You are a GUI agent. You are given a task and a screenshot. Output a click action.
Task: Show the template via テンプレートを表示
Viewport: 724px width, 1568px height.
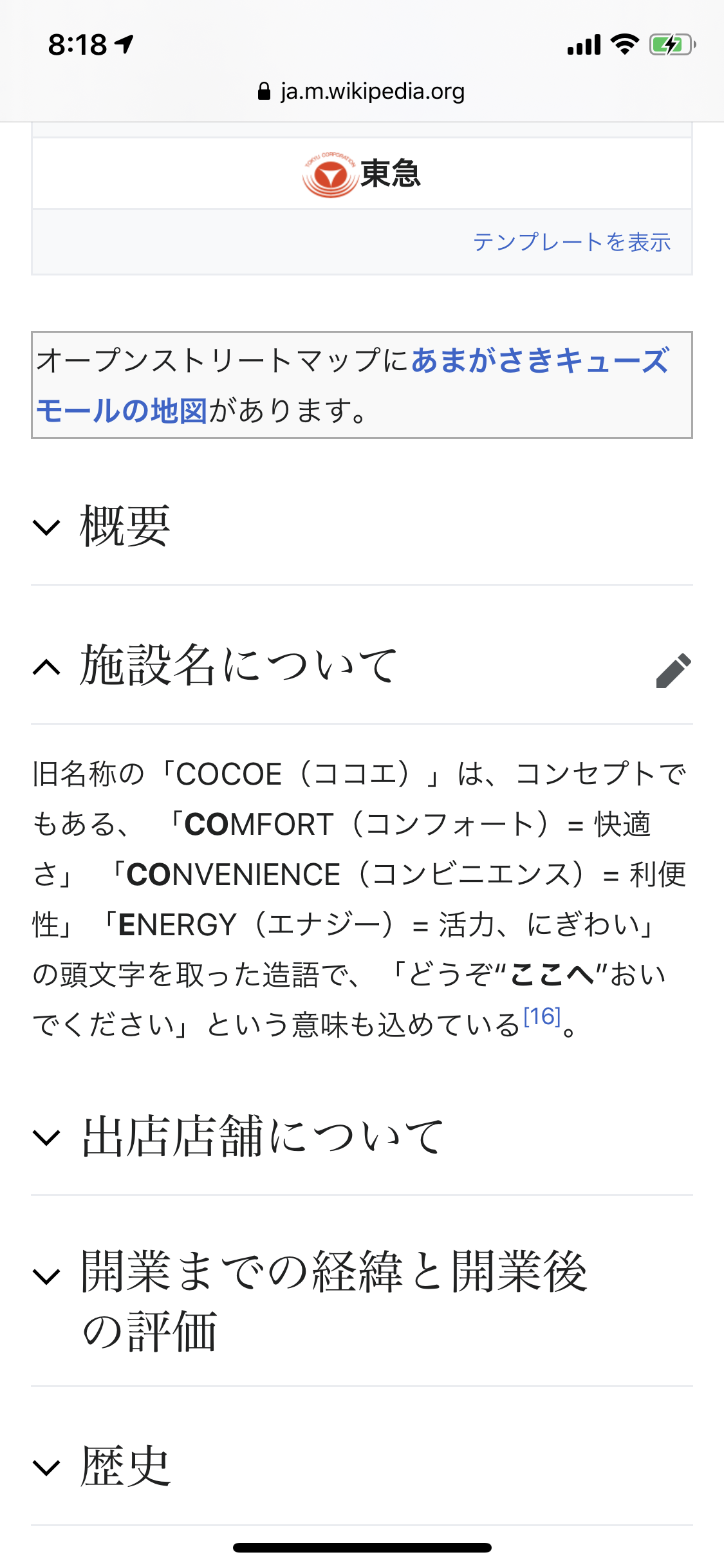click(x=572, y=242)
